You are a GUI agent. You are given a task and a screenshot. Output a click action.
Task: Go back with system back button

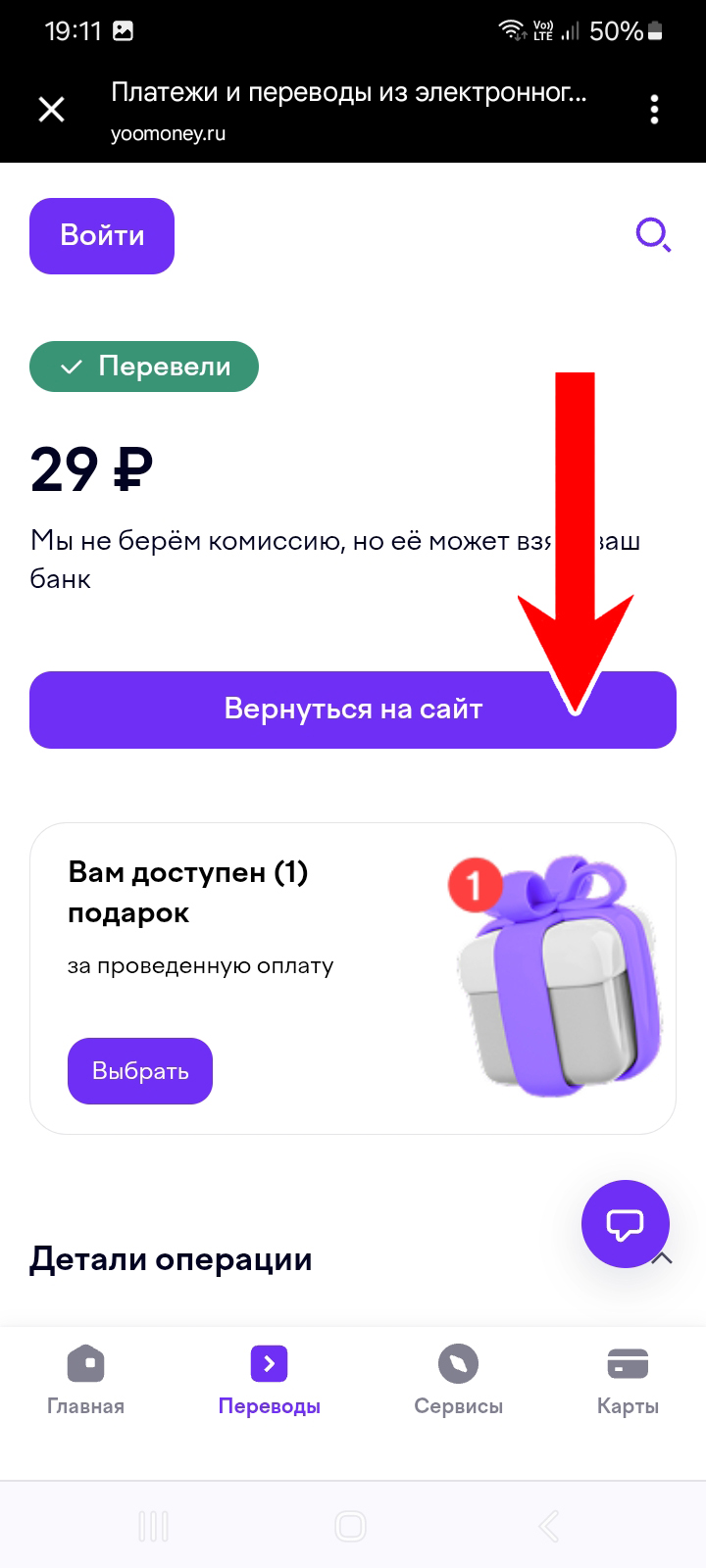click(x=549, y=1526)
